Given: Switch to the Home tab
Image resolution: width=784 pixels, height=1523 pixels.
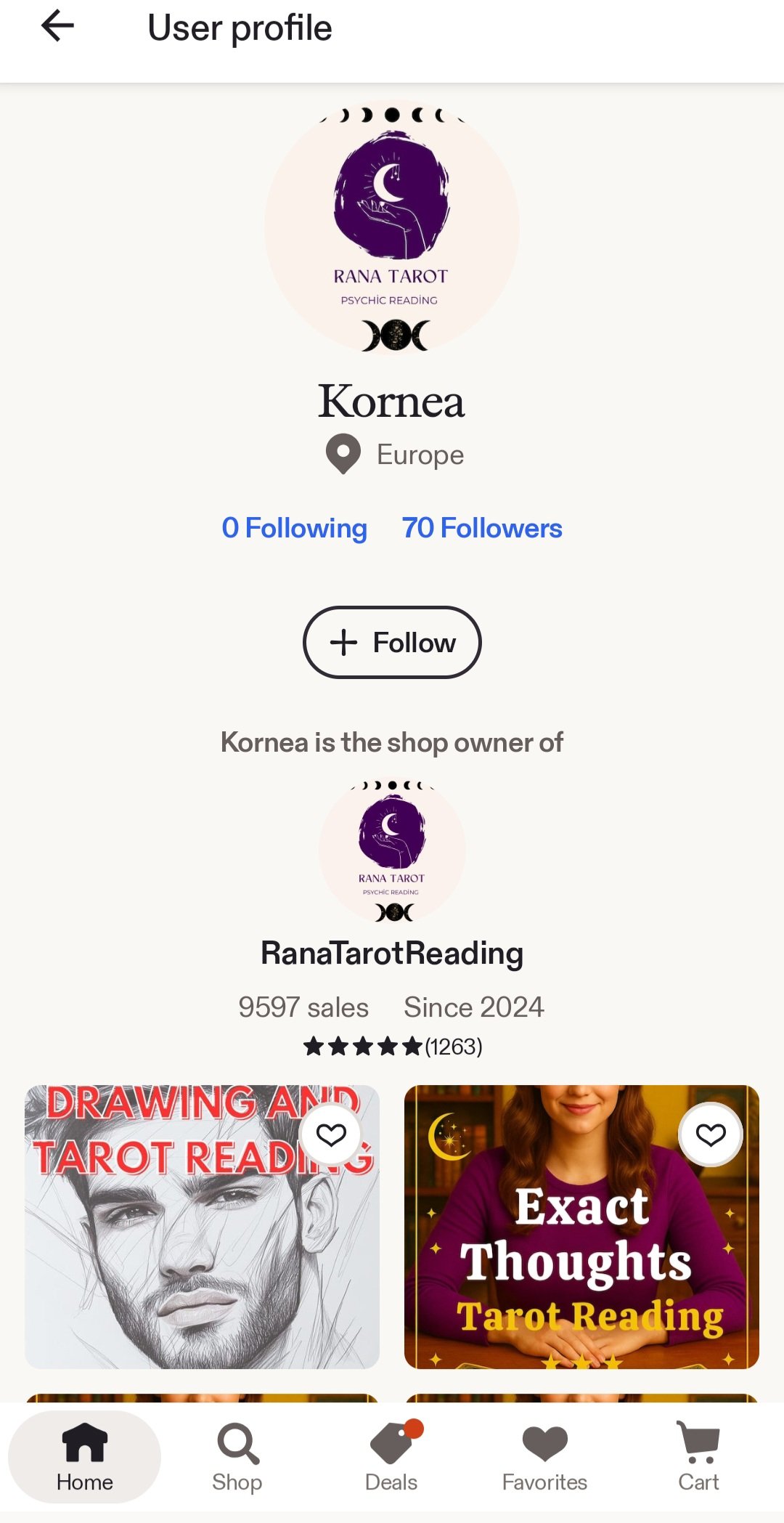Looking at the screenshot, I should pyautogui.click(x=85, y=1457).
